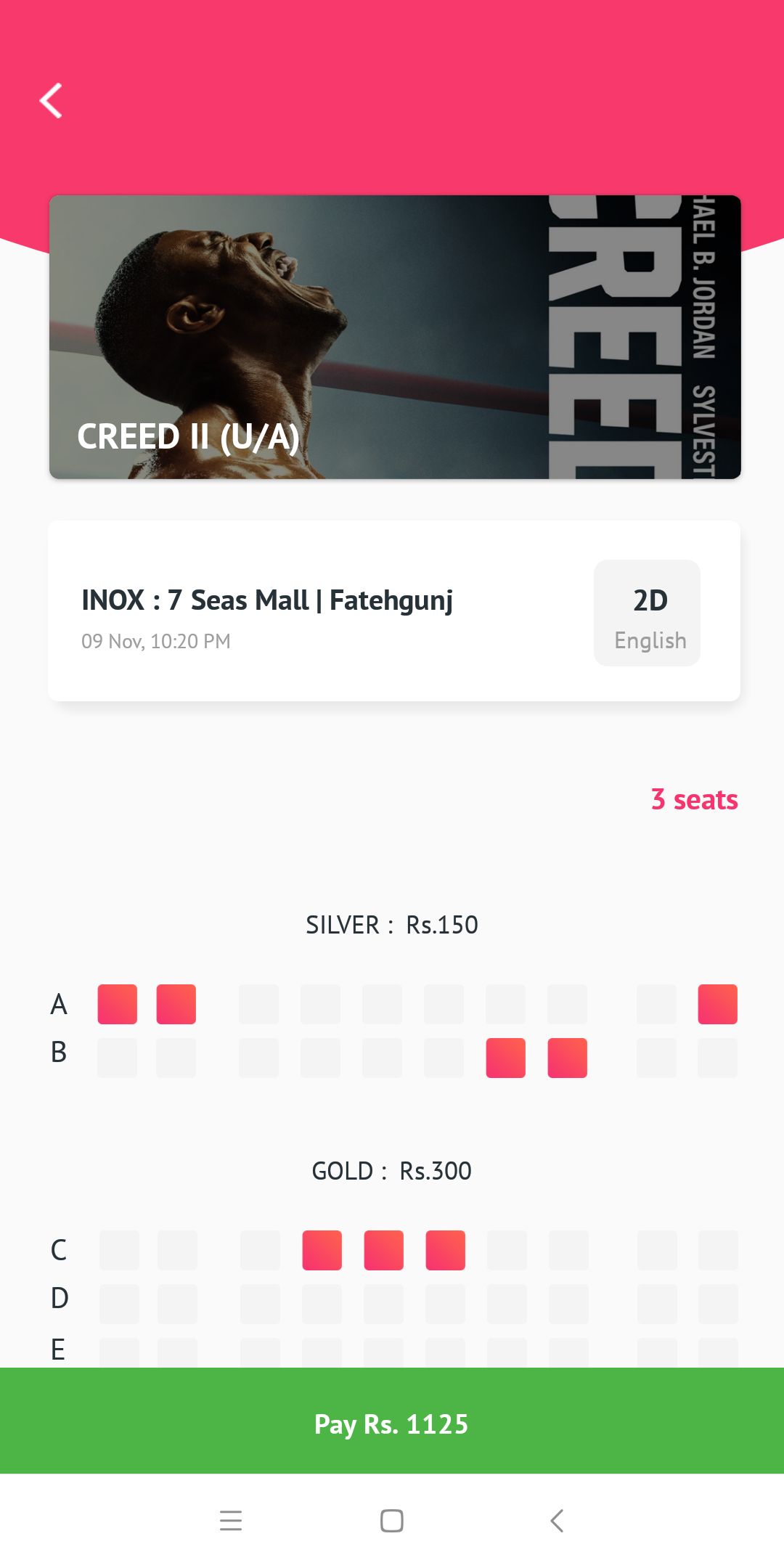The width and height of the screenshot is (784, 1568).
Task: Tap the Pay Rs. 1125 button
Action: tap(392, 1424)
